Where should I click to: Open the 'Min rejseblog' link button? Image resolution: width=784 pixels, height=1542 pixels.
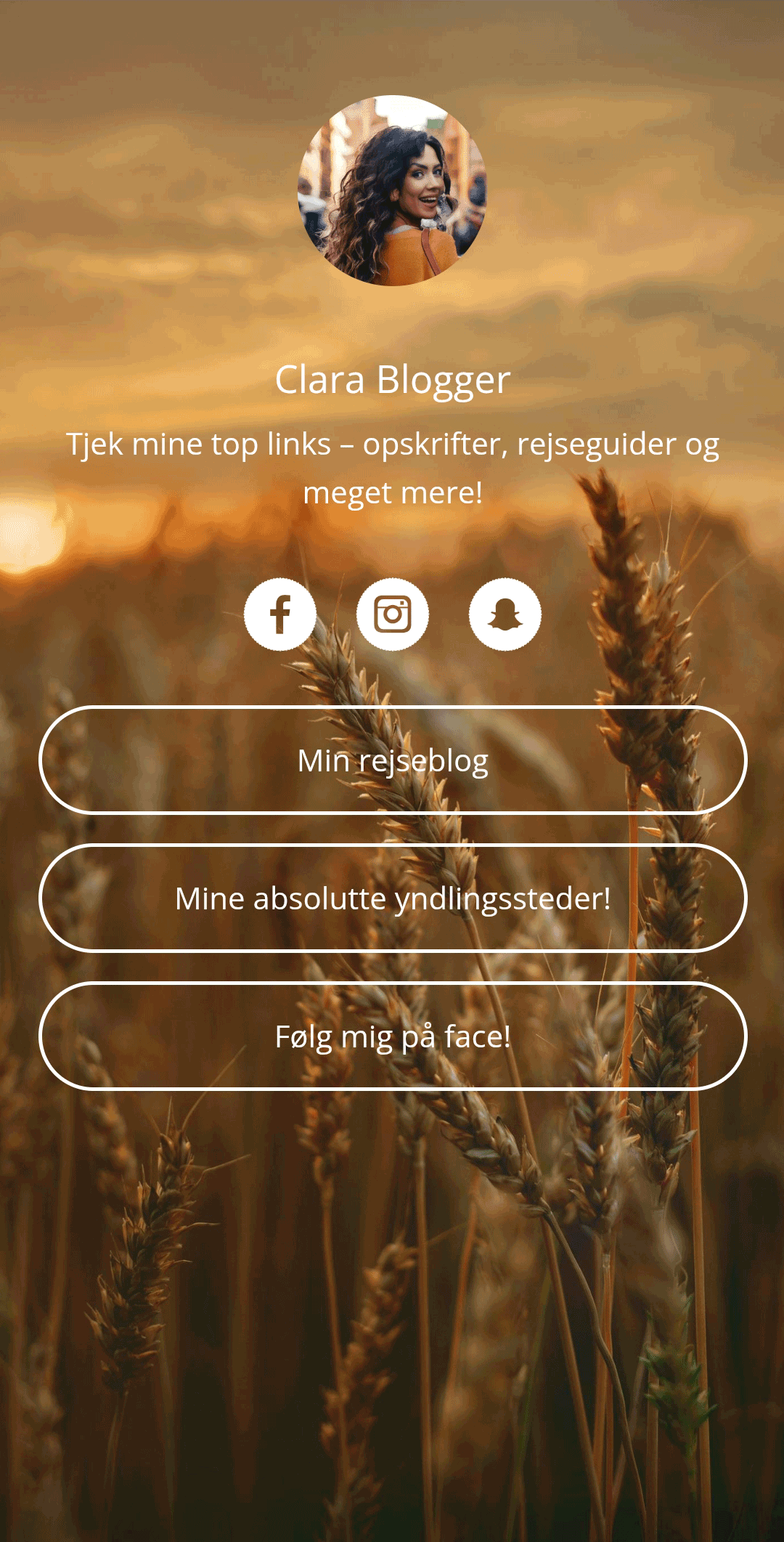tap(393, 760)
